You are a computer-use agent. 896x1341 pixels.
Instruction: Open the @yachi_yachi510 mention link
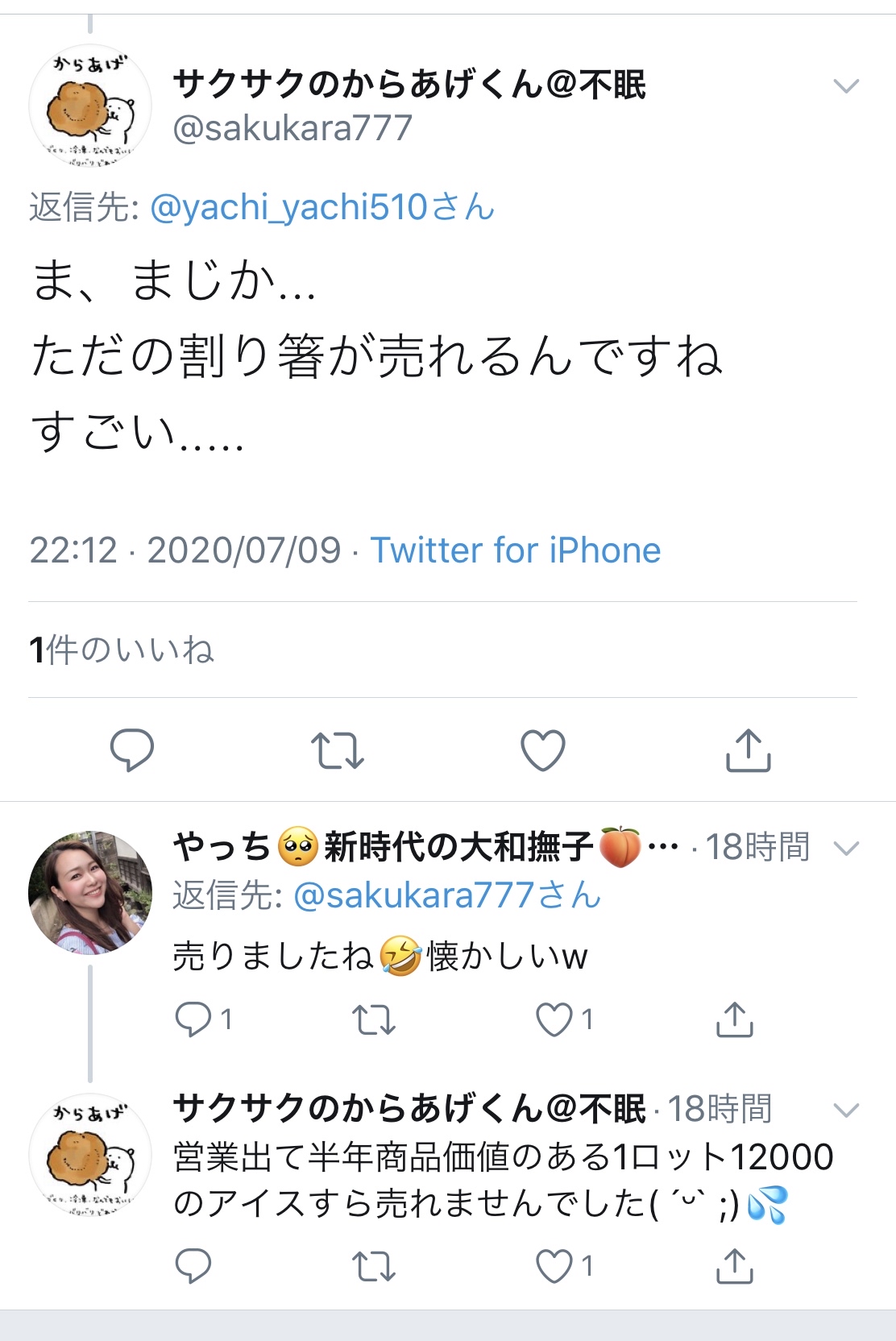pyautogui.click(x=321, y=207)
